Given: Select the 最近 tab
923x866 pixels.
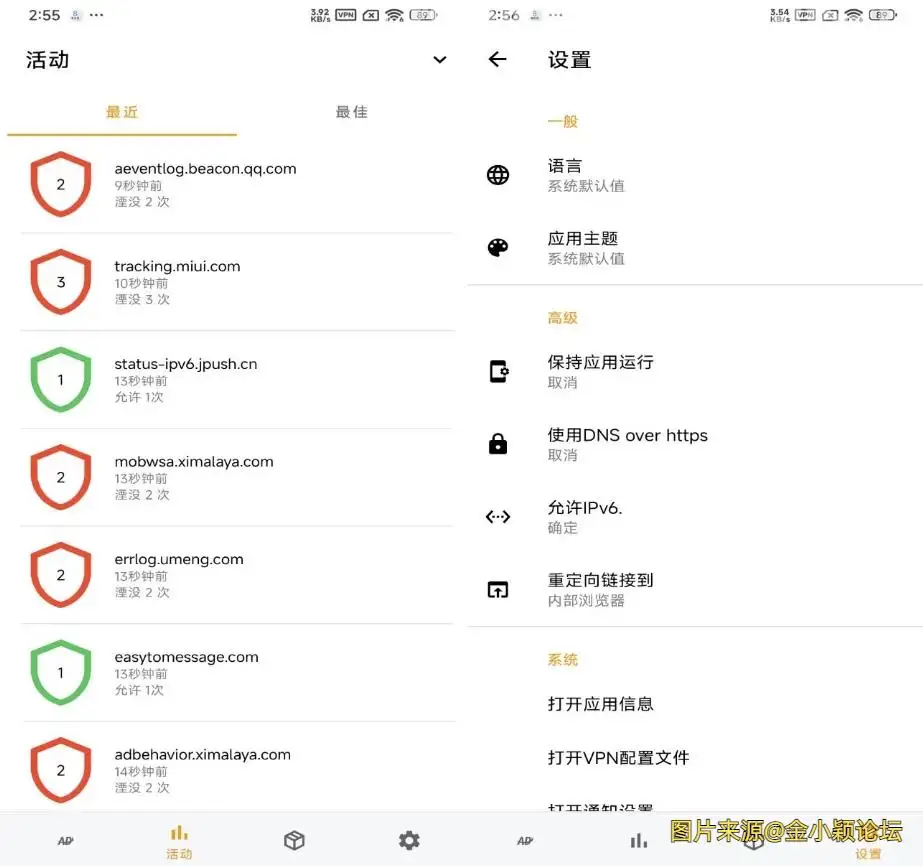Looking at the screenshot, I should 122,112.
